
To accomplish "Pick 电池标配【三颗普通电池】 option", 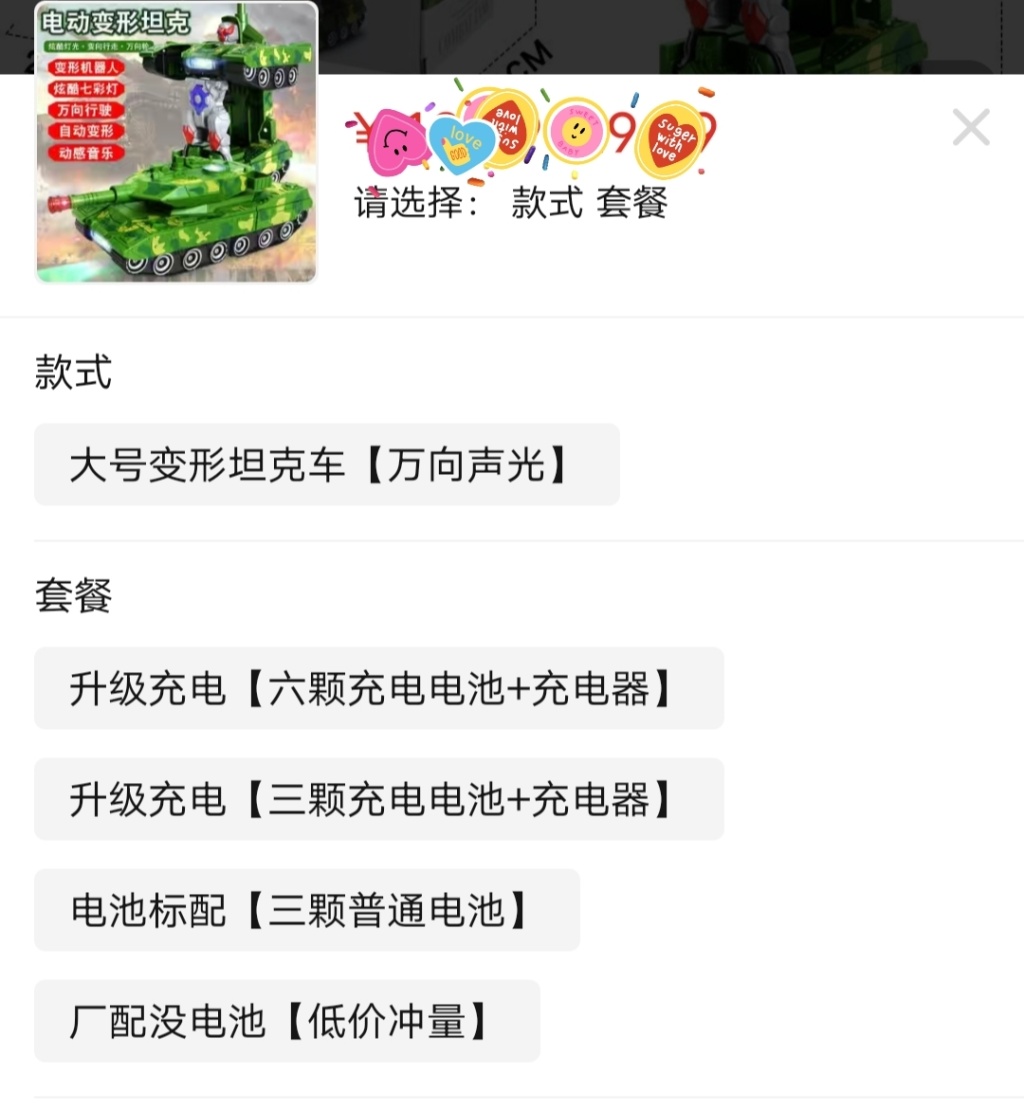I will pyautogui.click(x=306, y=910).
